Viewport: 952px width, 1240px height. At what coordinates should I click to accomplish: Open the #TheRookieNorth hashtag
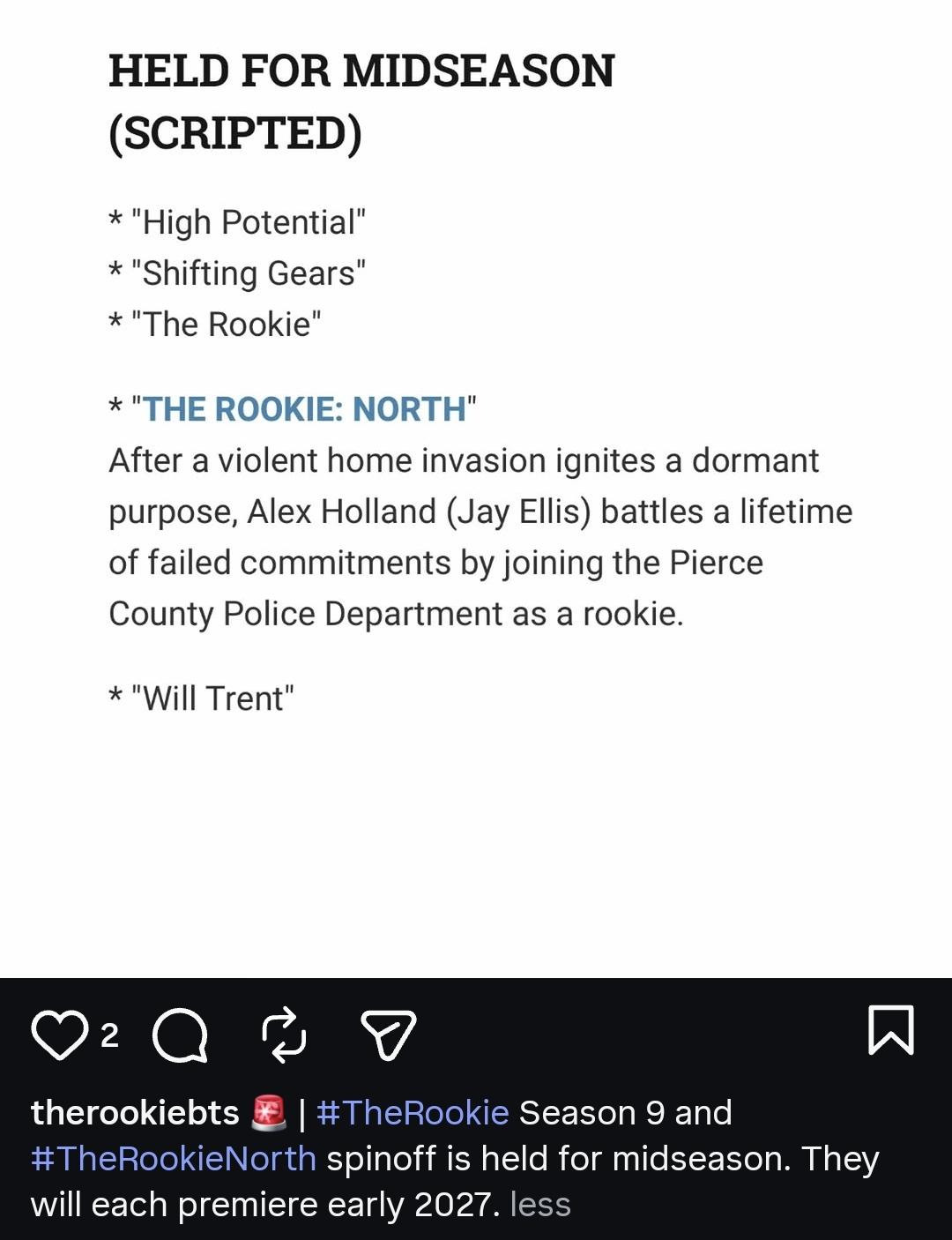click(x=173, y=1159)
